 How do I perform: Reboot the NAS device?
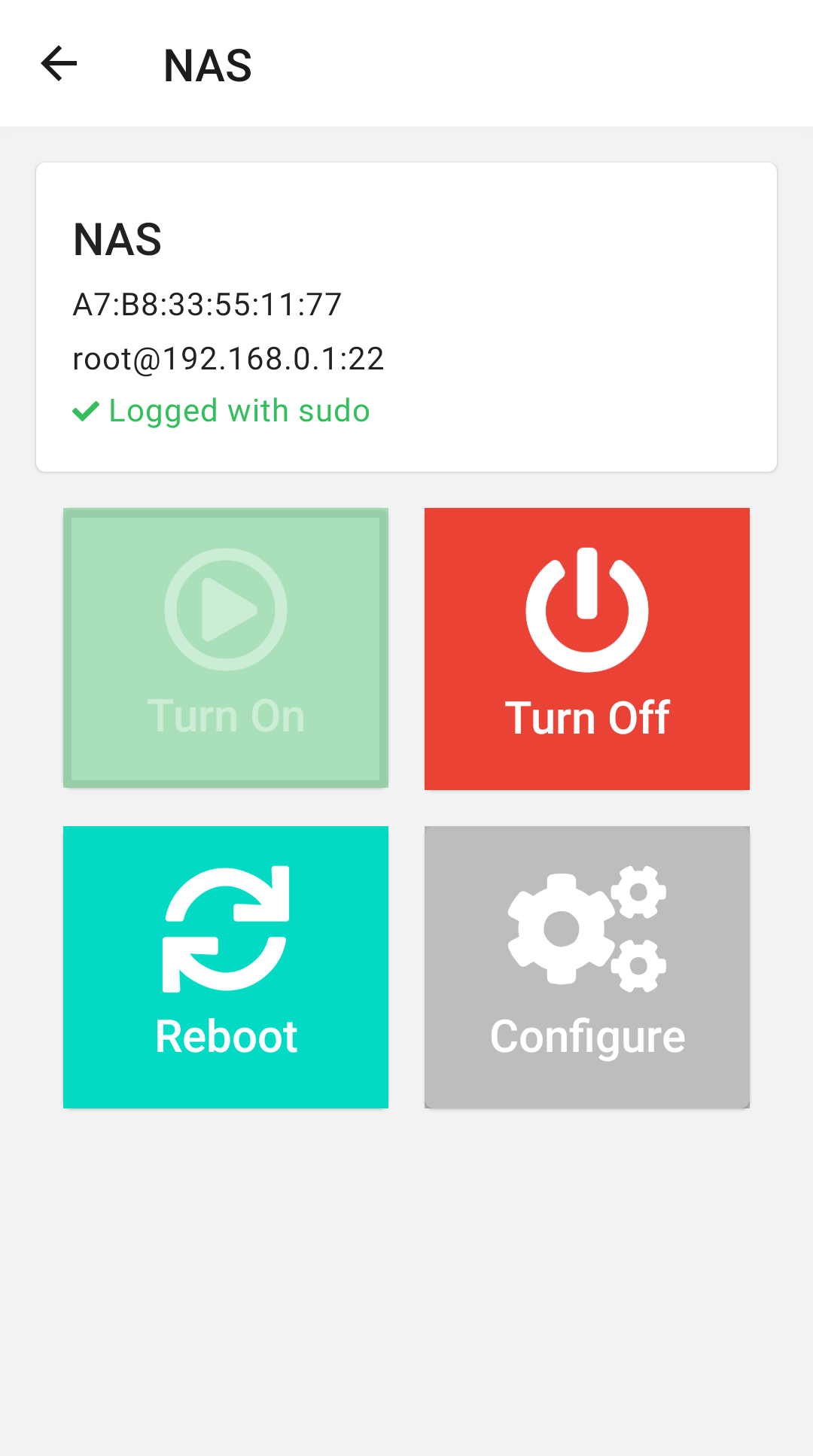point(226,966)
